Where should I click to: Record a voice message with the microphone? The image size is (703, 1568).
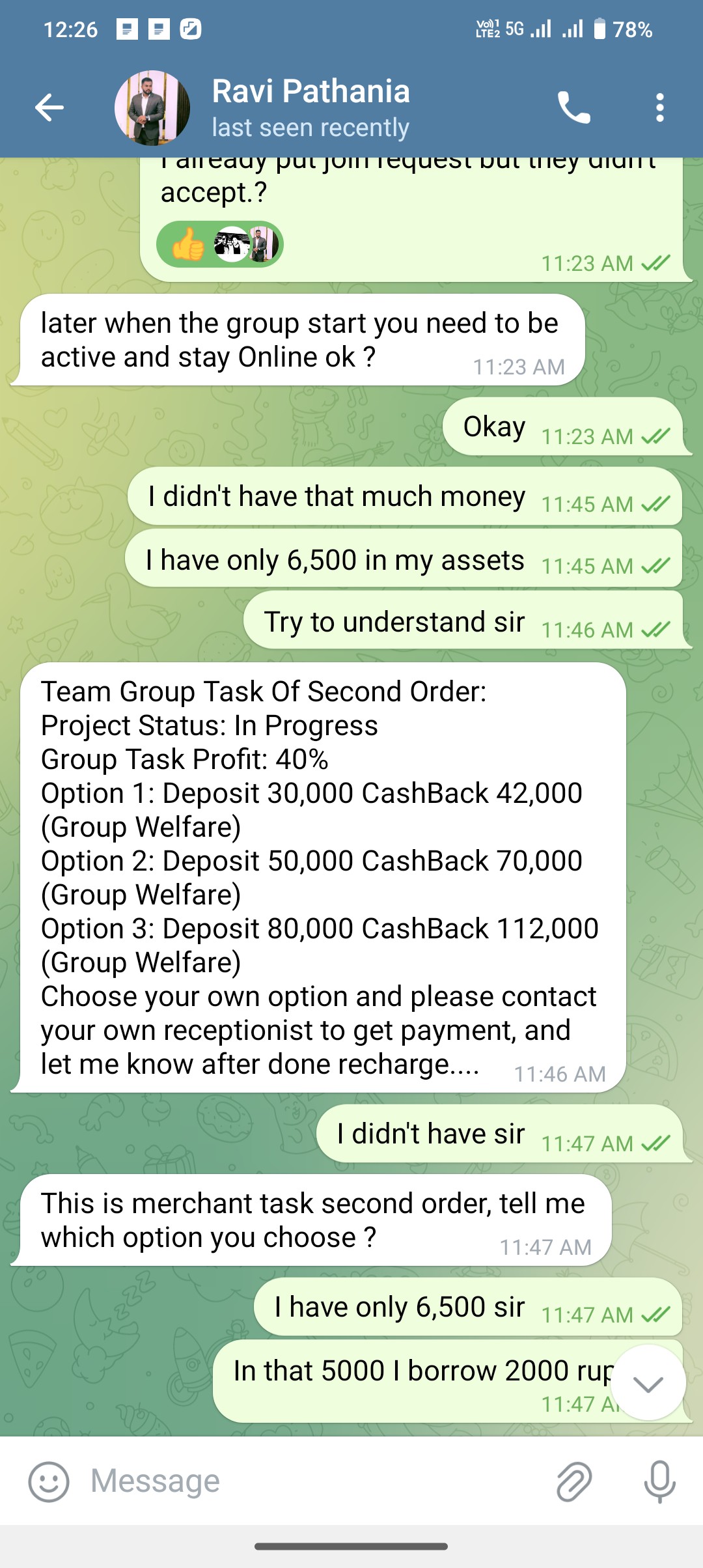coord(659,1481)
